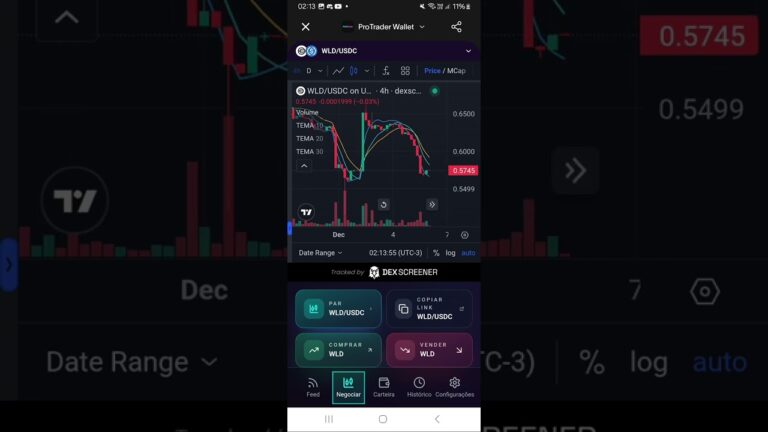
Task: Open the Date Range picker
Action: pos(320,253)
